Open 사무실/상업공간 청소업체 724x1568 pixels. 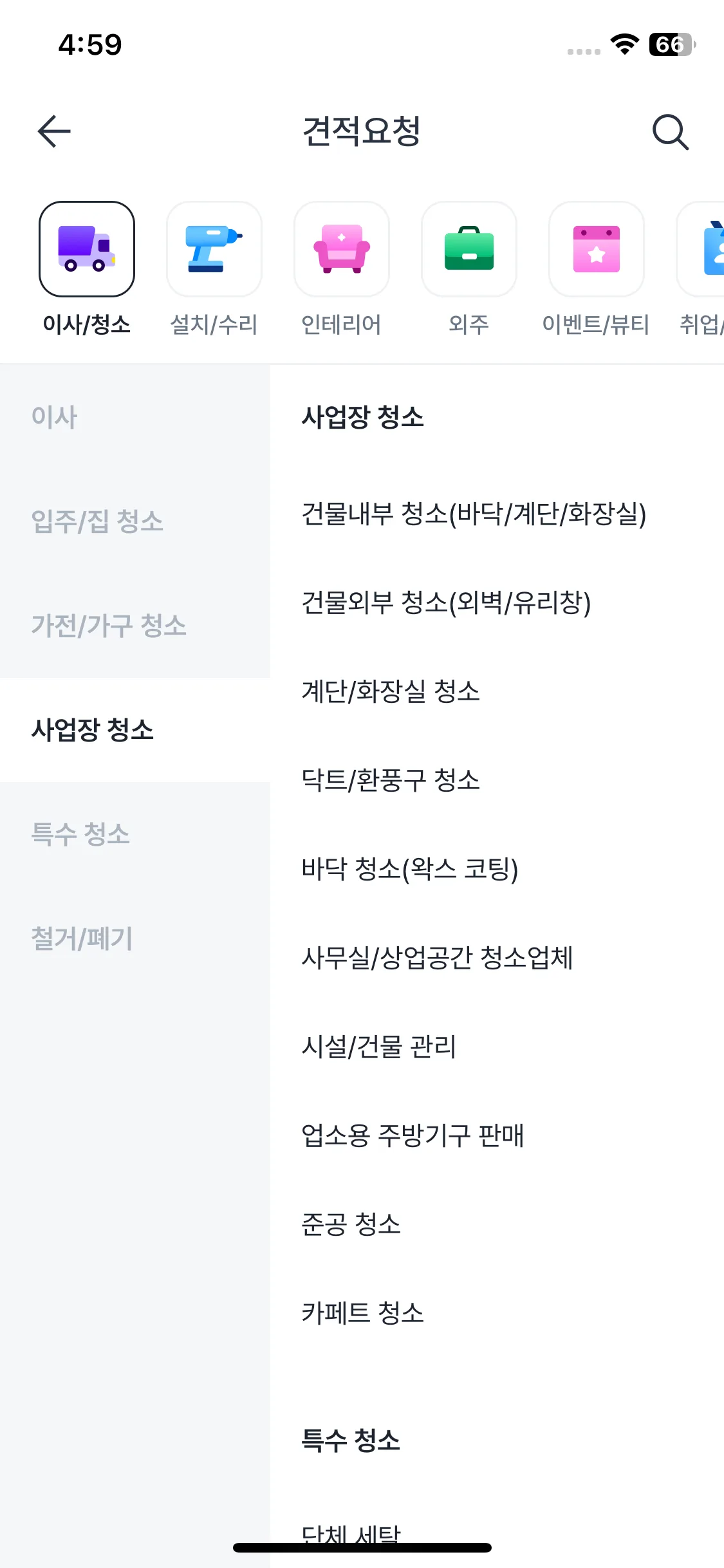[x=497, y=958]
